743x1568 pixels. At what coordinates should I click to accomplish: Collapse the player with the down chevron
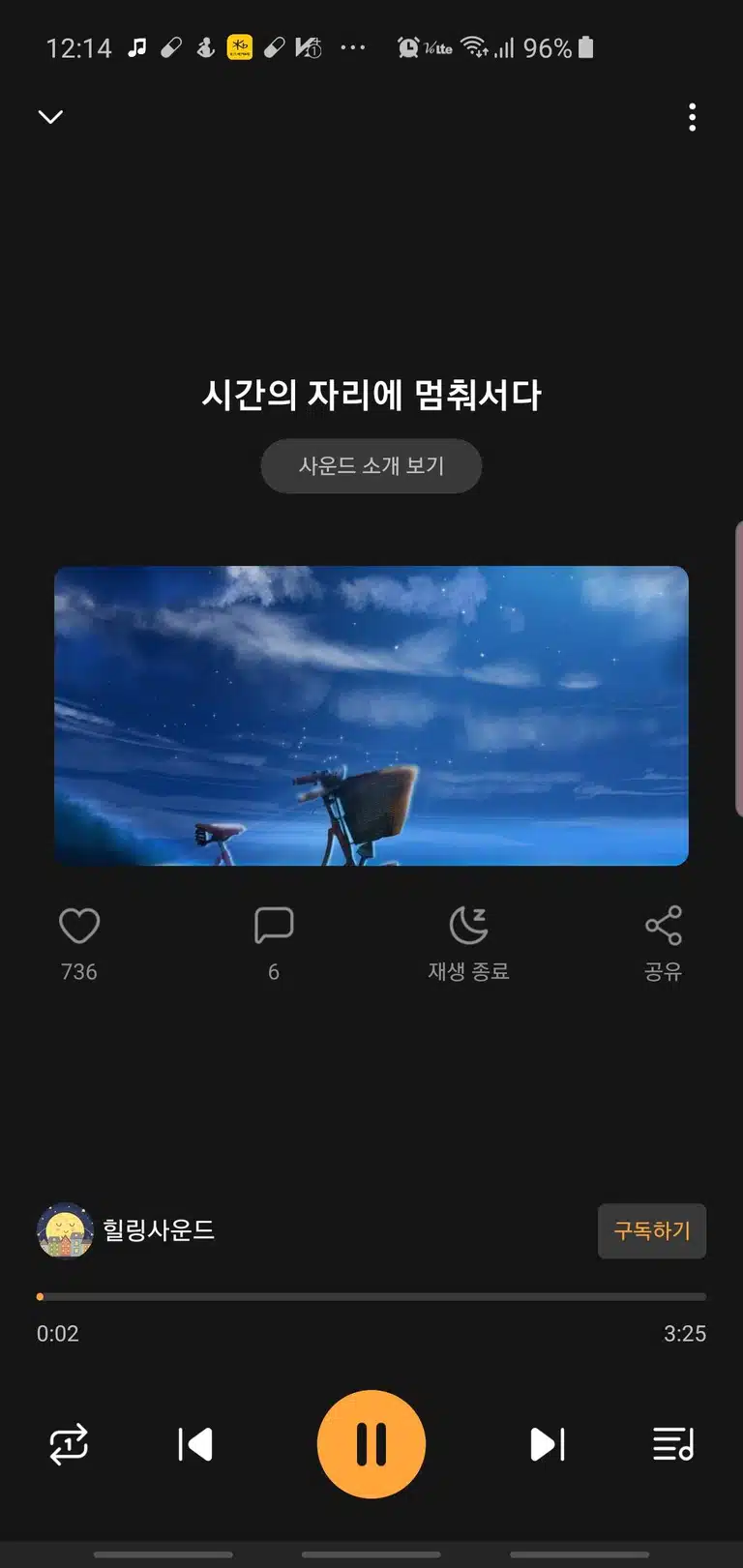(50, 117)
